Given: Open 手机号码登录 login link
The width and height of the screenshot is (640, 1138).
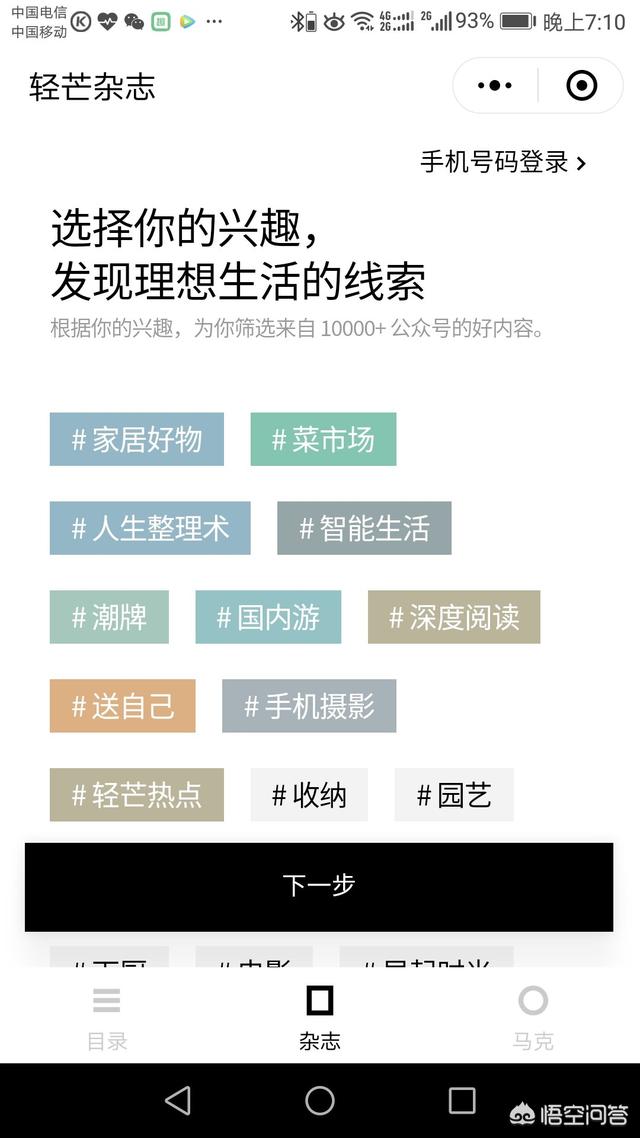Looking at the screenshot, I should pyautogui.click(x=503, y=162).
